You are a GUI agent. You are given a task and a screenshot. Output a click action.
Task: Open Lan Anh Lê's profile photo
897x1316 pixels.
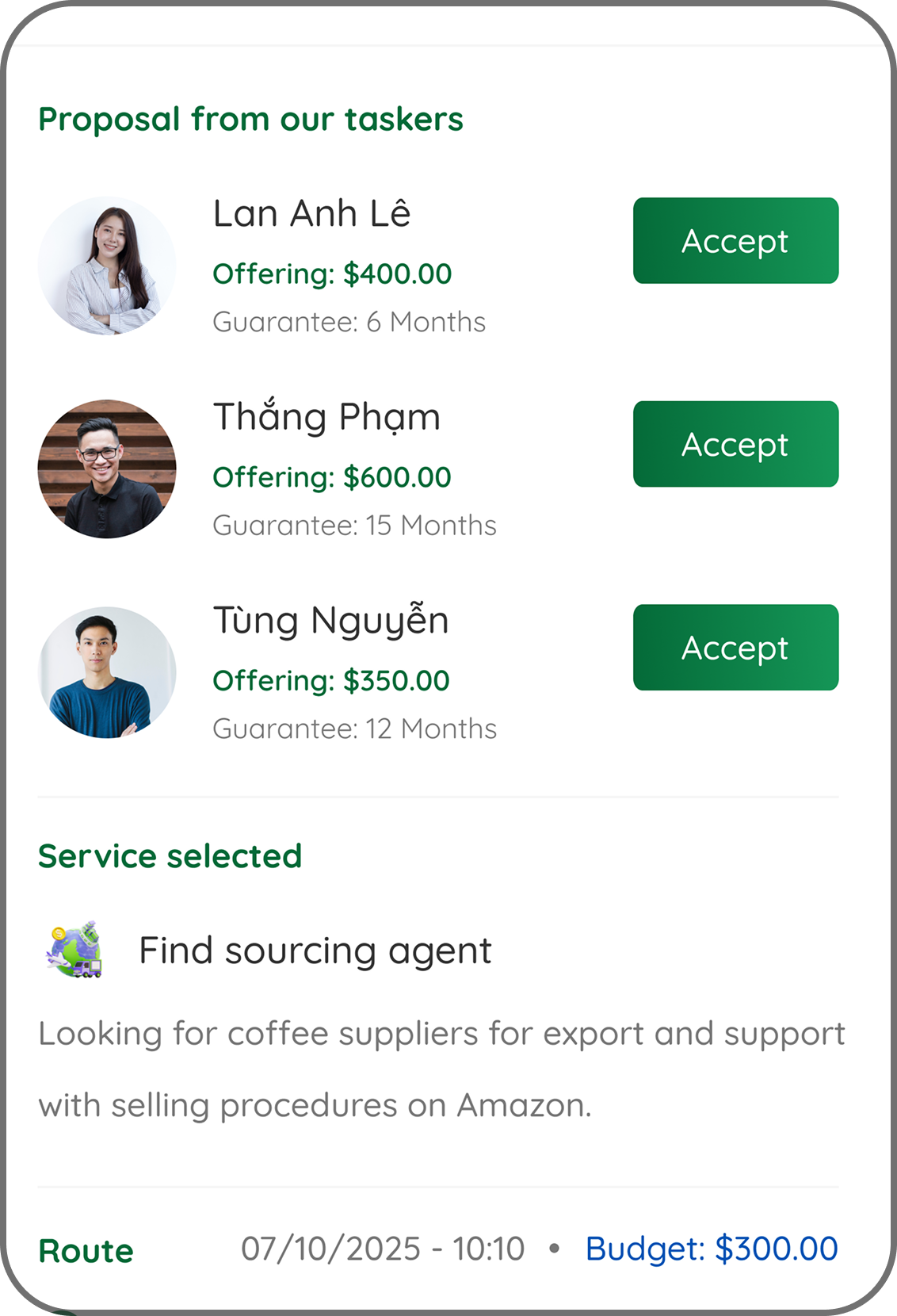coord(107,266)
